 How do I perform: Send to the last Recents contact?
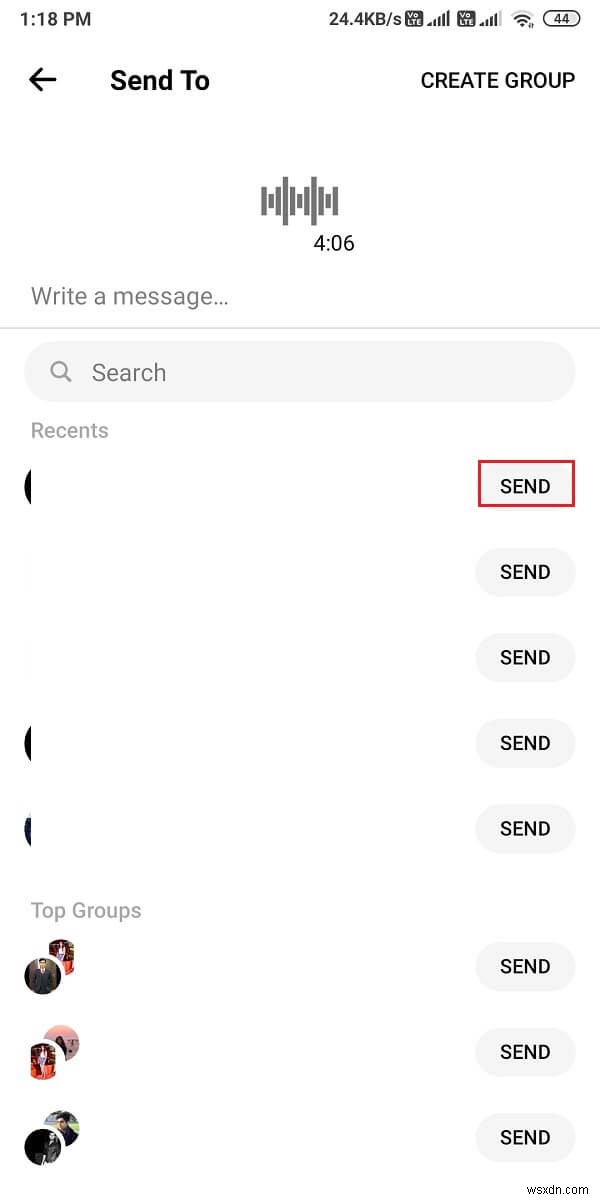coord(525,828)
